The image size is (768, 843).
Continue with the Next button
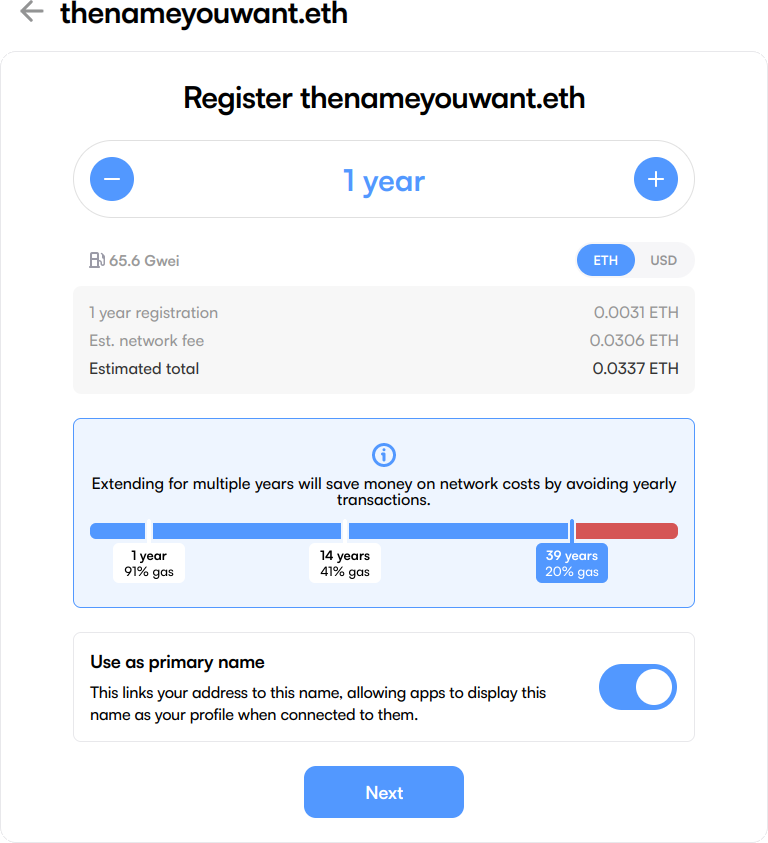(x=384, y=793)
